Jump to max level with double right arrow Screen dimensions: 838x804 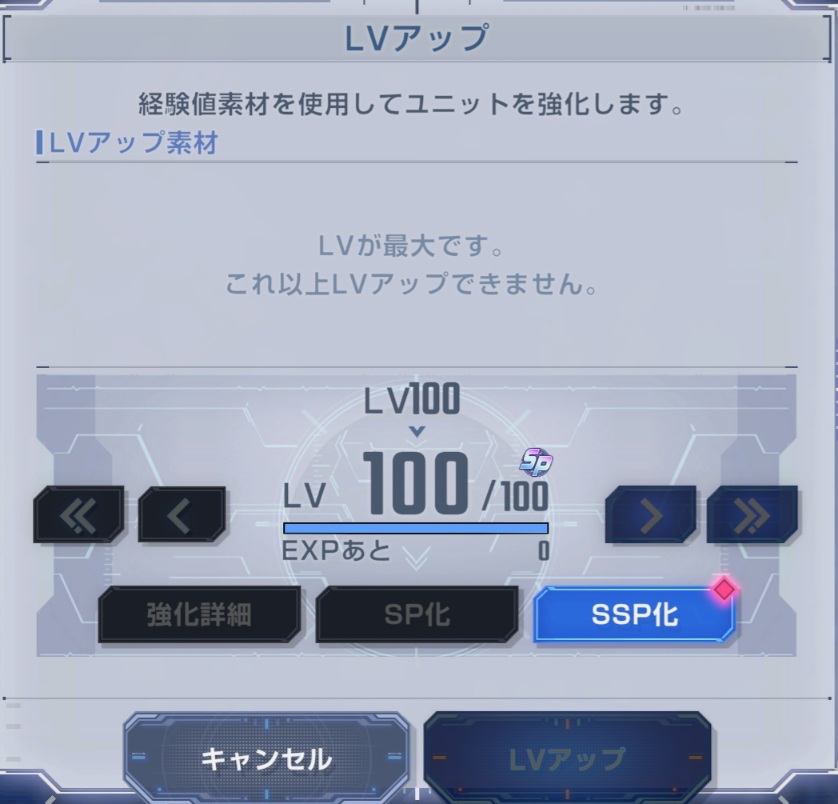pyautogui.click(x=752, y=514)
